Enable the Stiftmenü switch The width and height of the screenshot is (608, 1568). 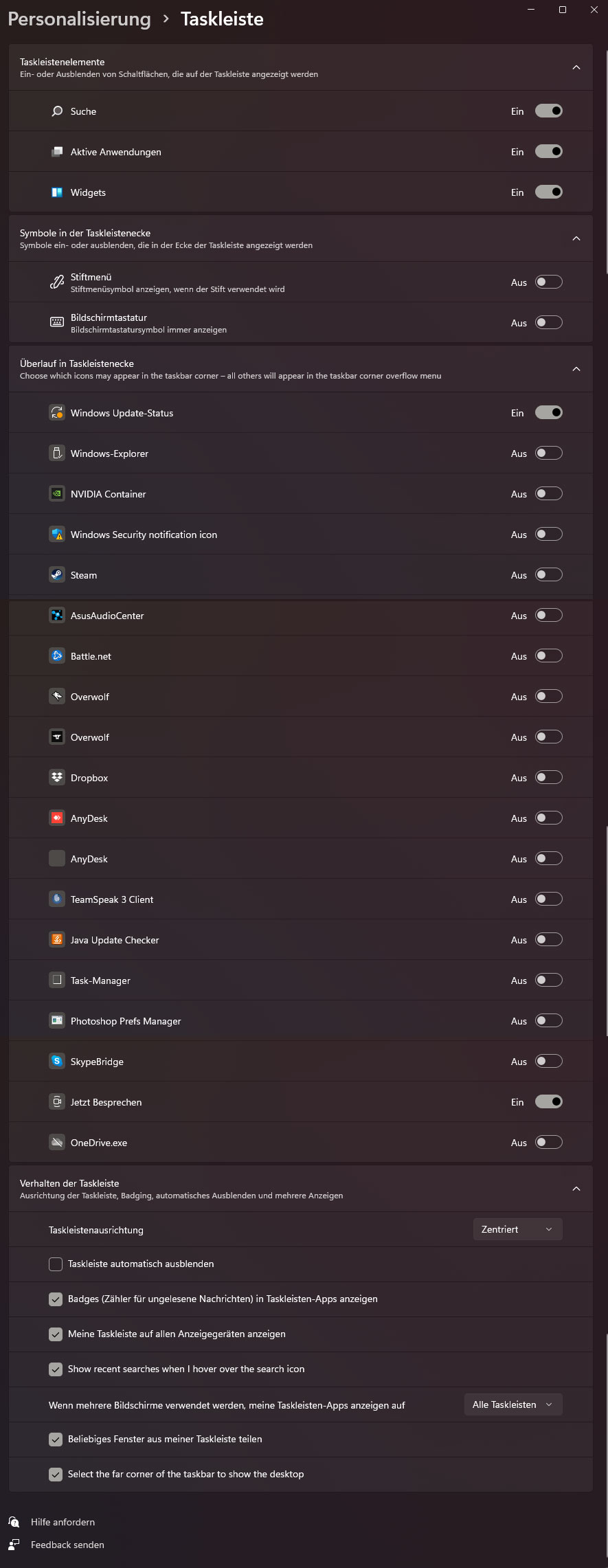tap(548, 282)
